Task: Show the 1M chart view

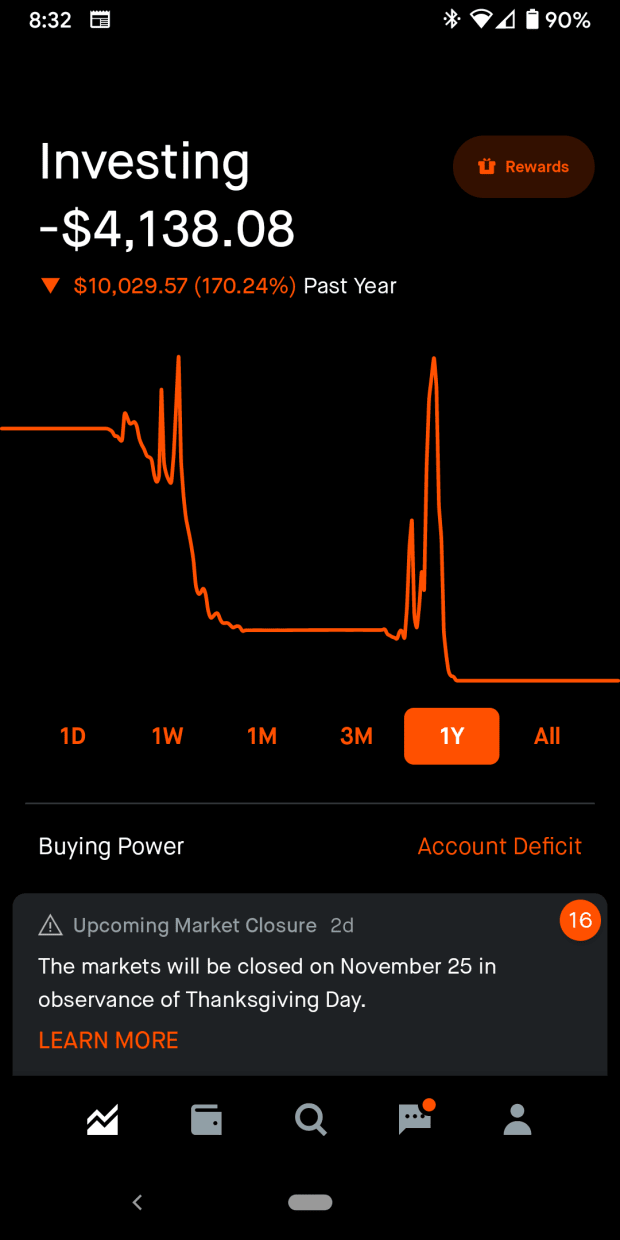Action: 262,736
